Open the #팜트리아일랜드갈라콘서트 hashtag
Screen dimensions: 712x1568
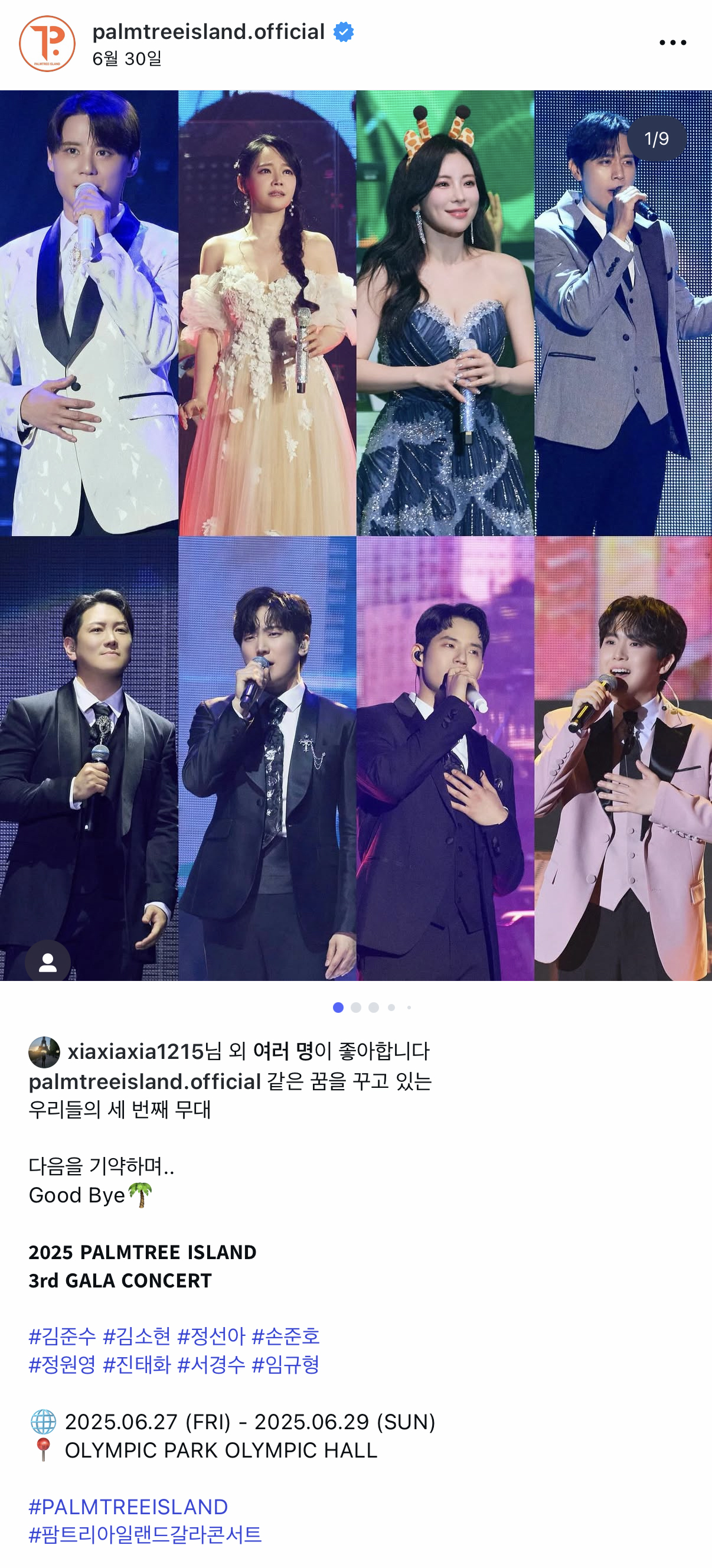click(145, 1534)
